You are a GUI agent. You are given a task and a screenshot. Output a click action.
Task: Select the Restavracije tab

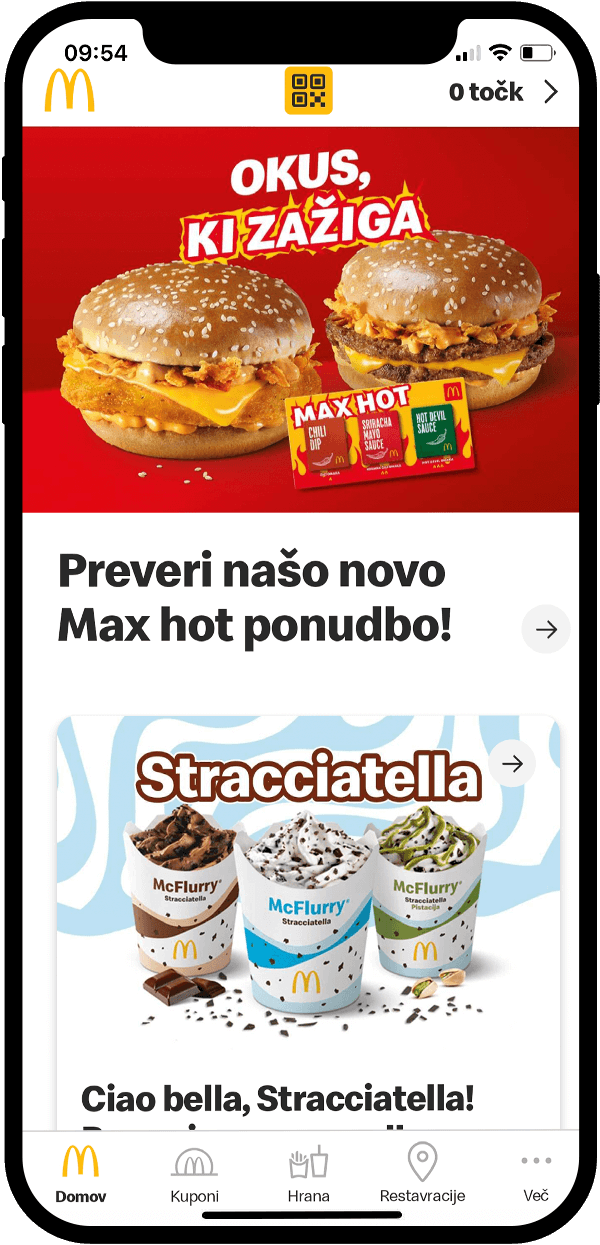tap(422, 1173)
